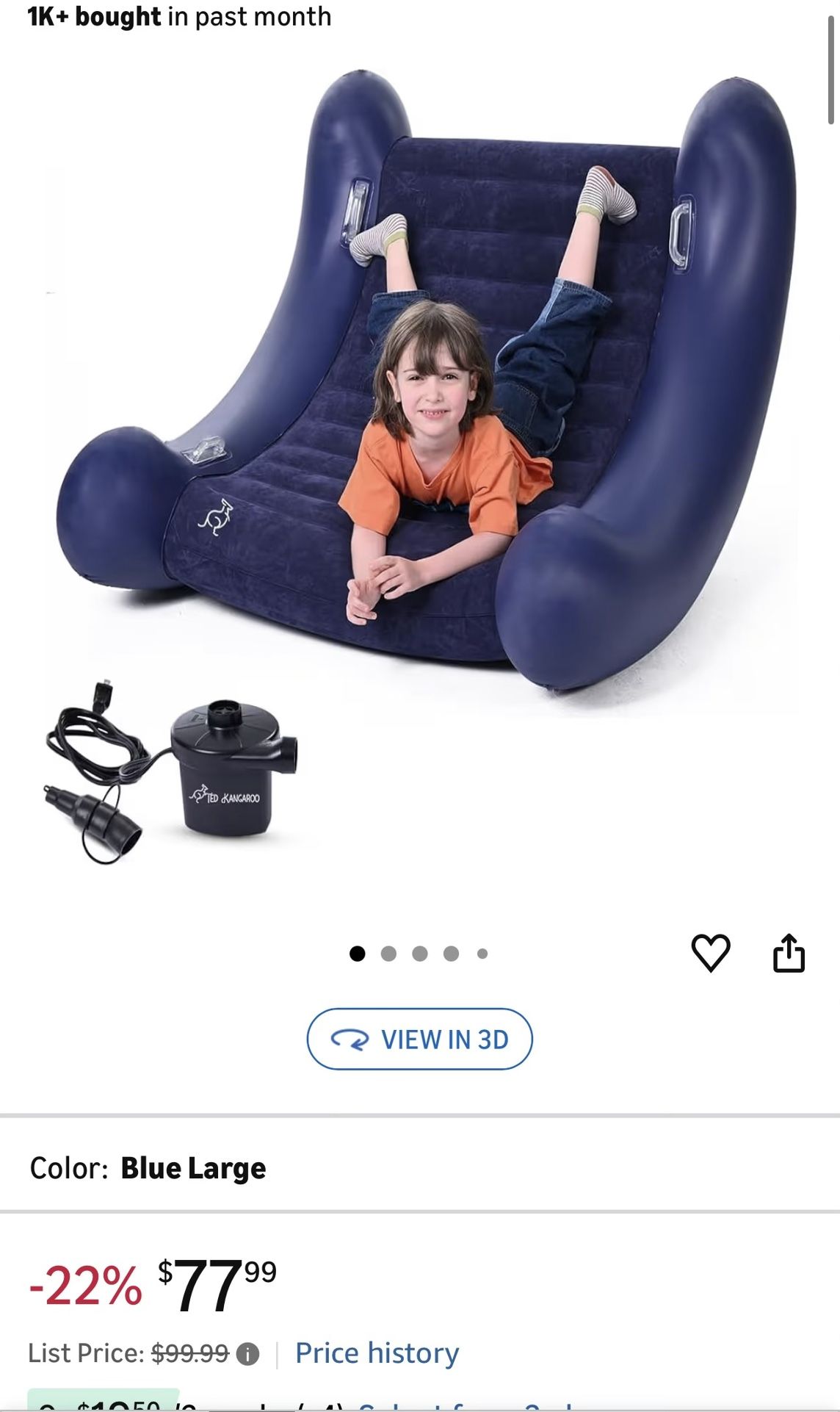The height and width of the screenshot is (1412, 840).
Task: Show List Price info details
Action: tap(248, 1353)
